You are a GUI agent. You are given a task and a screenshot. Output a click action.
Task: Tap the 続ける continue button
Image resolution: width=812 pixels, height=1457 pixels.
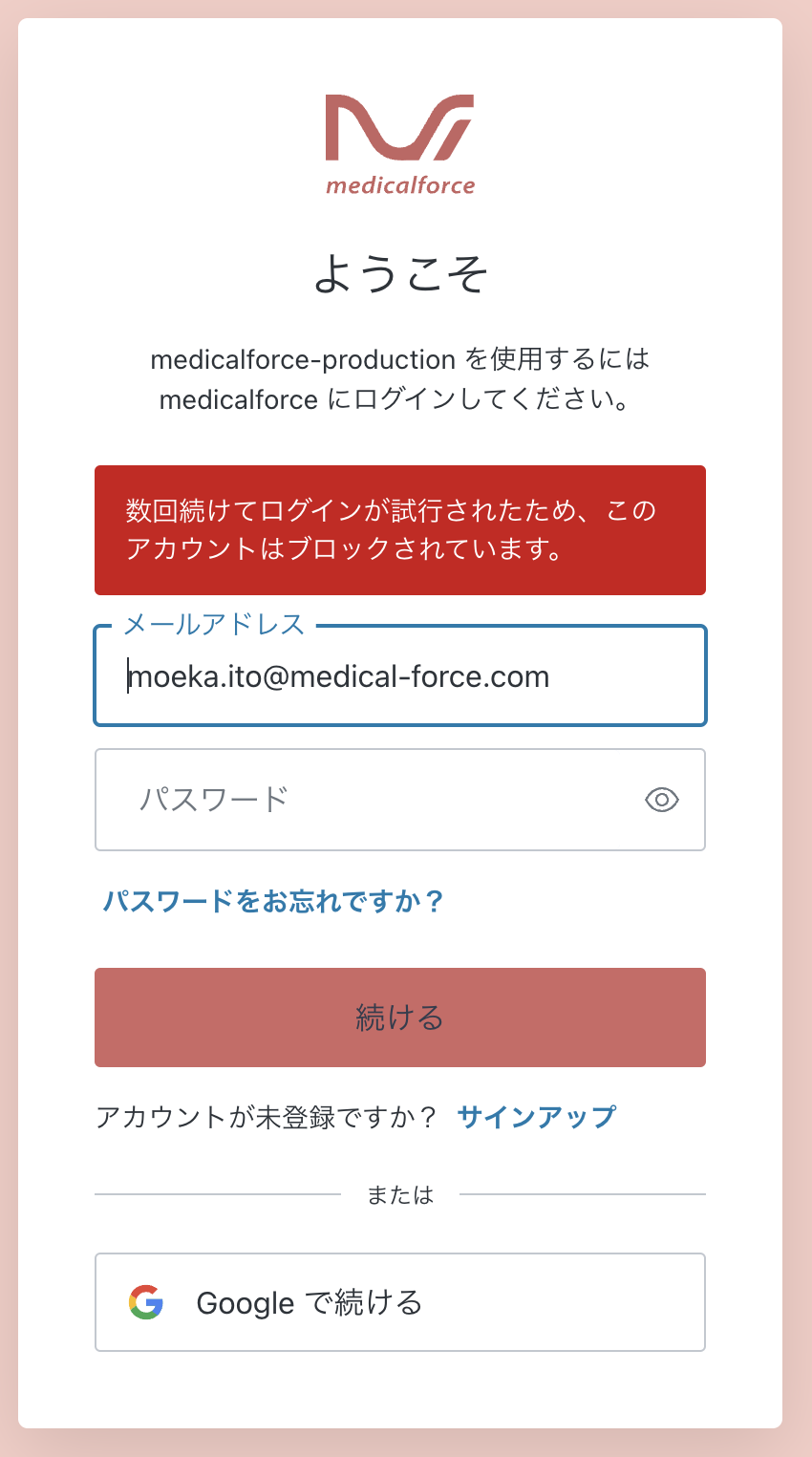click(x=399, y=1018)
